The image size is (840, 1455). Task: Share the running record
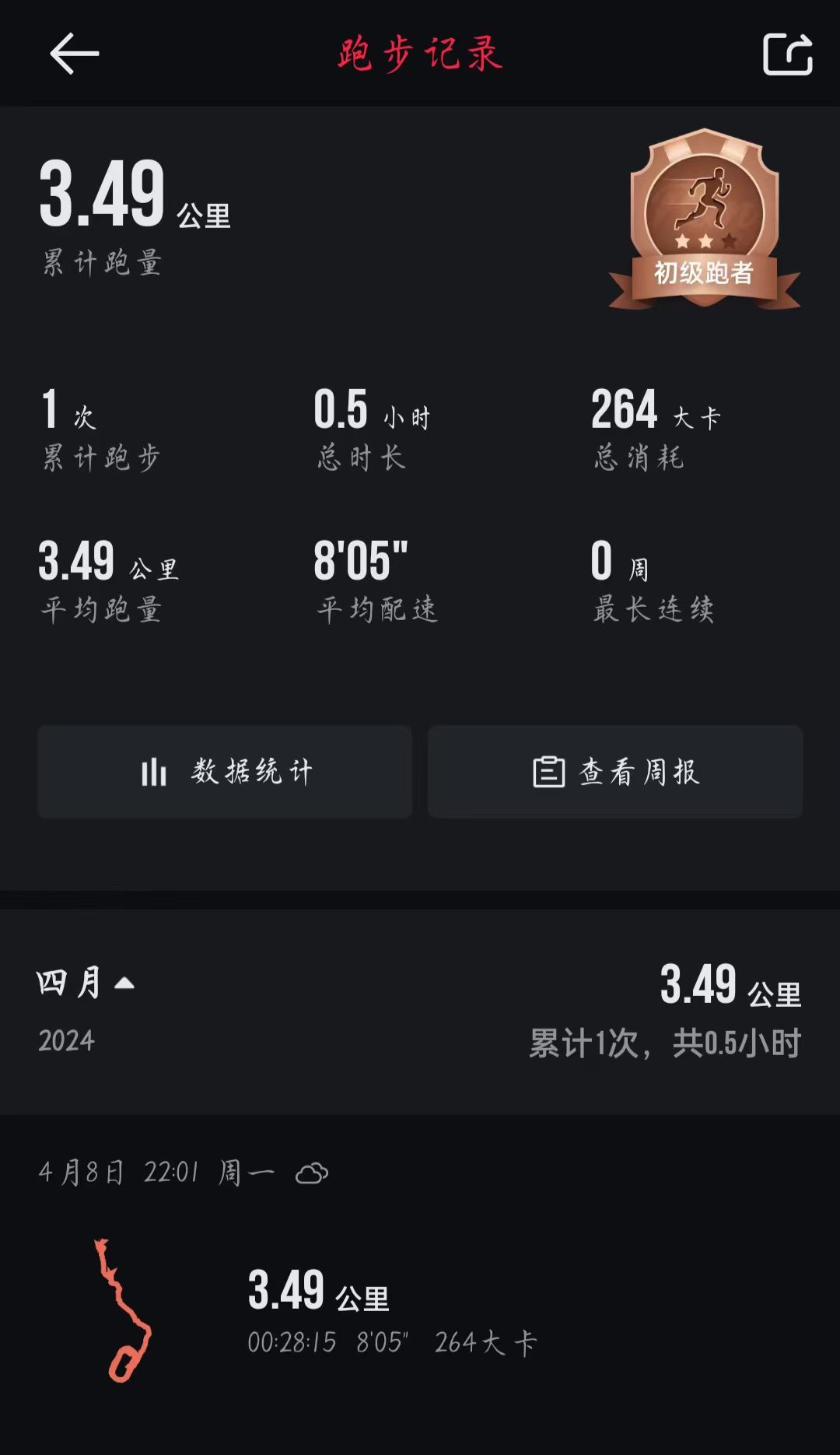[x=787, y=54]
